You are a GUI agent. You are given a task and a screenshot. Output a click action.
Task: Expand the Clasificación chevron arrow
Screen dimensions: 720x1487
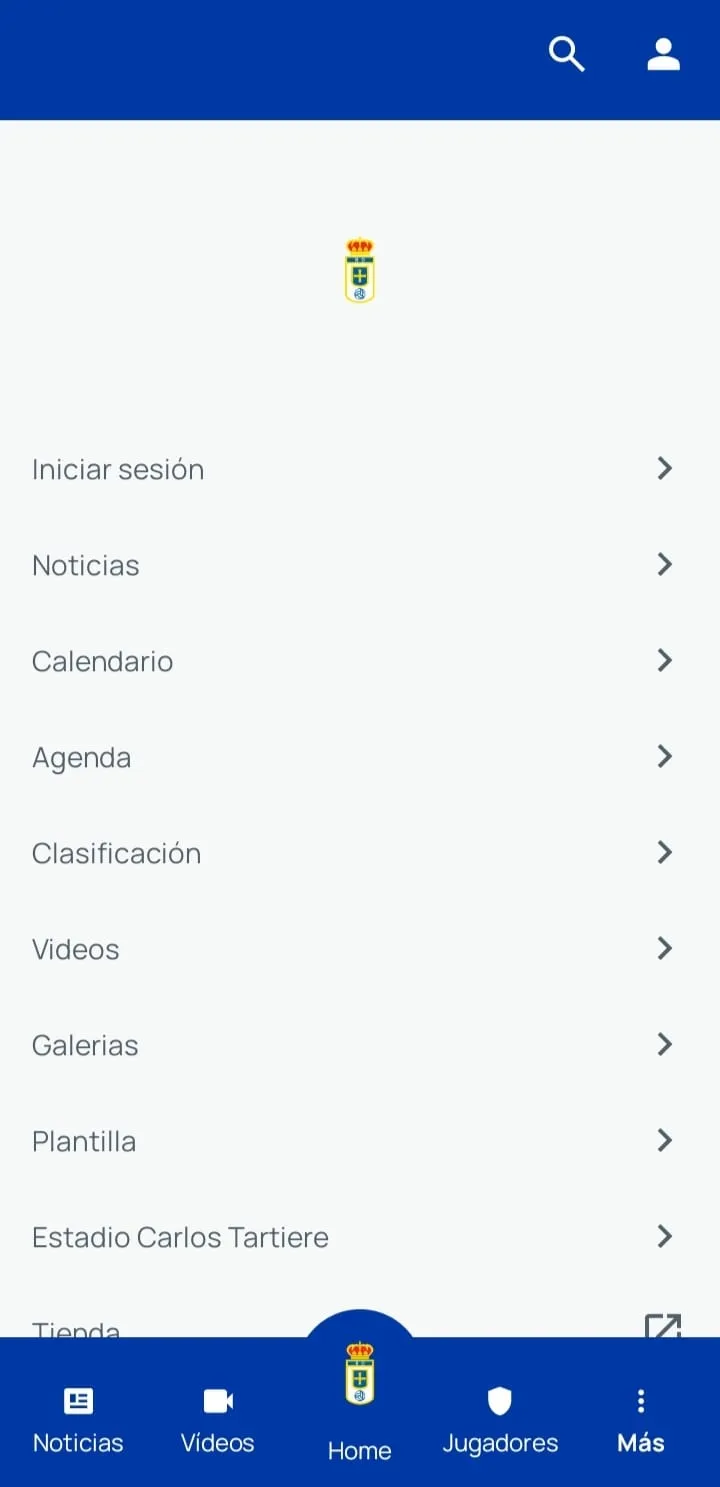[664, 852]
